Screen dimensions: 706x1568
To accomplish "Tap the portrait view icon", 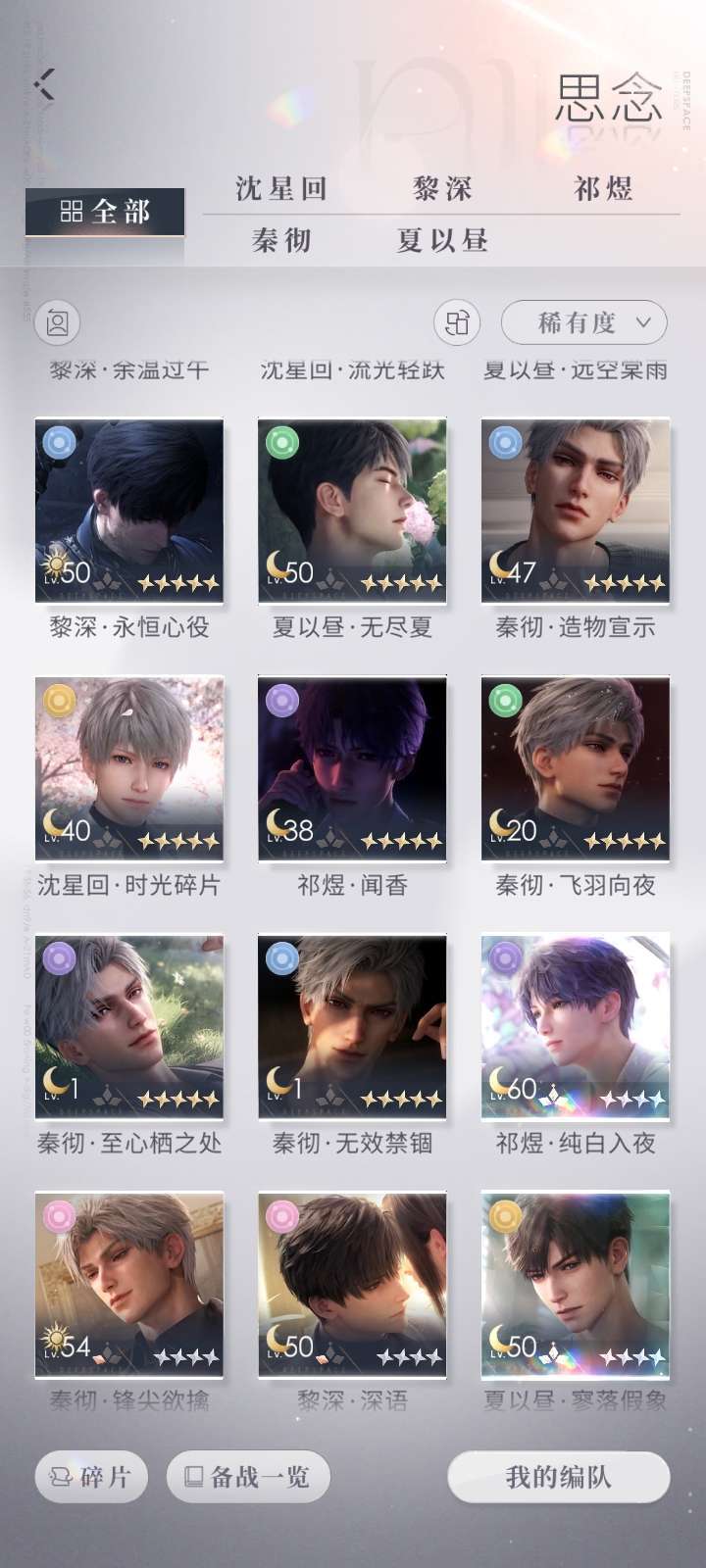I will pyautogui.click(x=58, y=322).
